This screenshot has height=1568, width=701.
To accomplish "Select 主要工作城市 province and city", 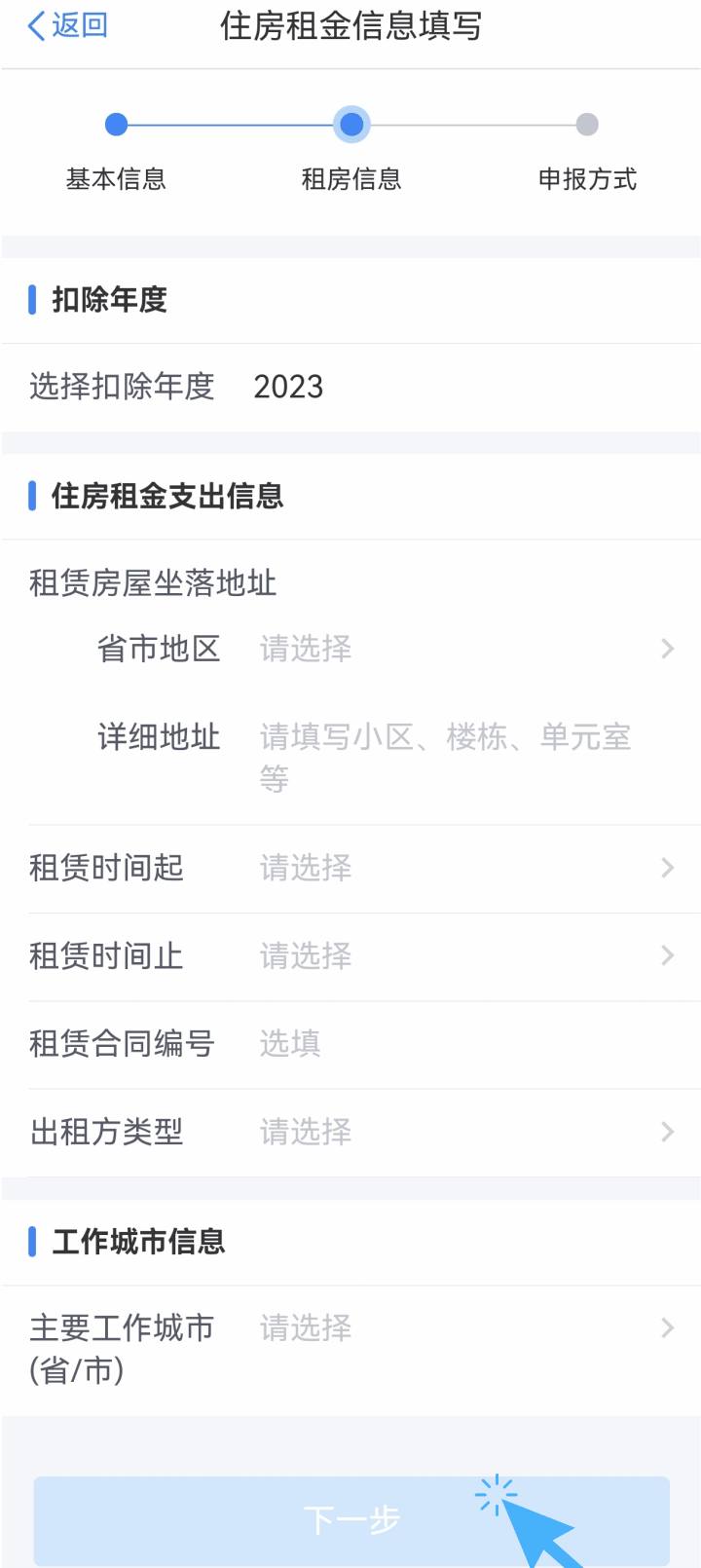I will click(x=350, y=1350).
